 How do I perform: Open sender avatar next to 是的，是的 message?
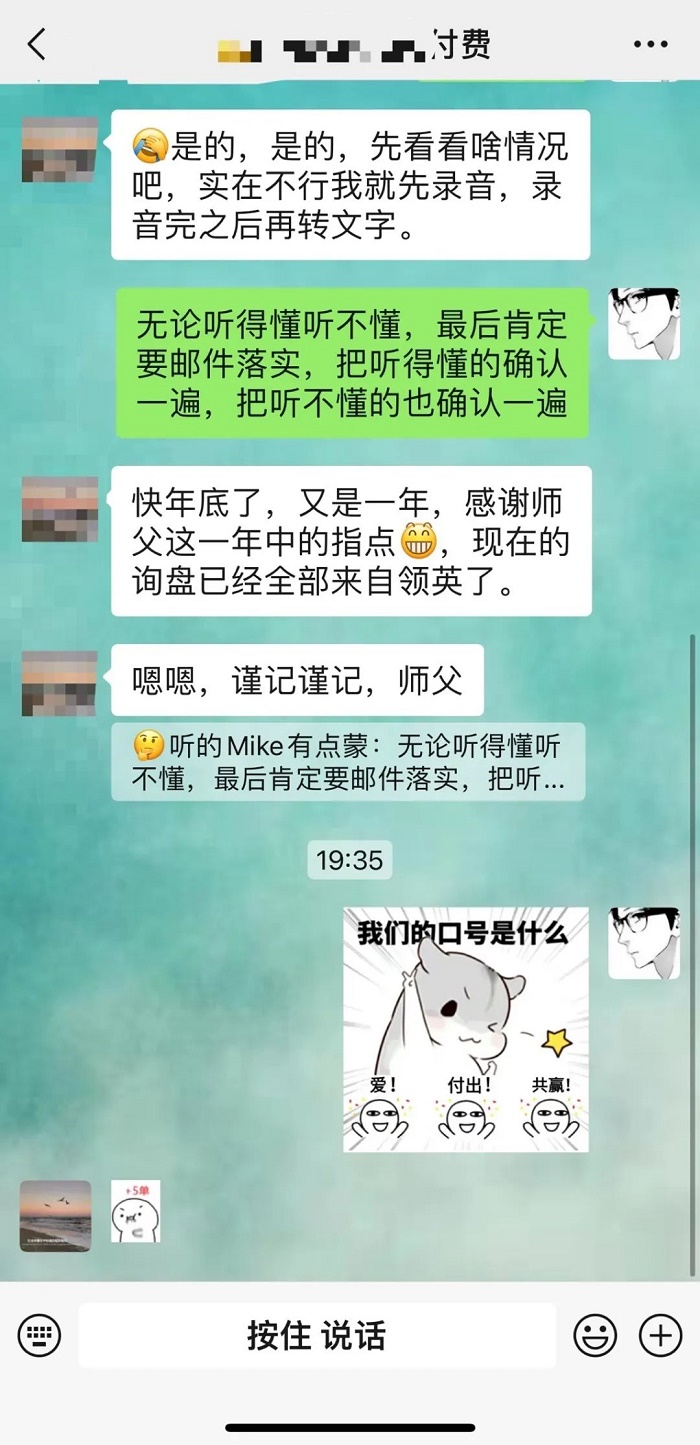coord(60,150)
